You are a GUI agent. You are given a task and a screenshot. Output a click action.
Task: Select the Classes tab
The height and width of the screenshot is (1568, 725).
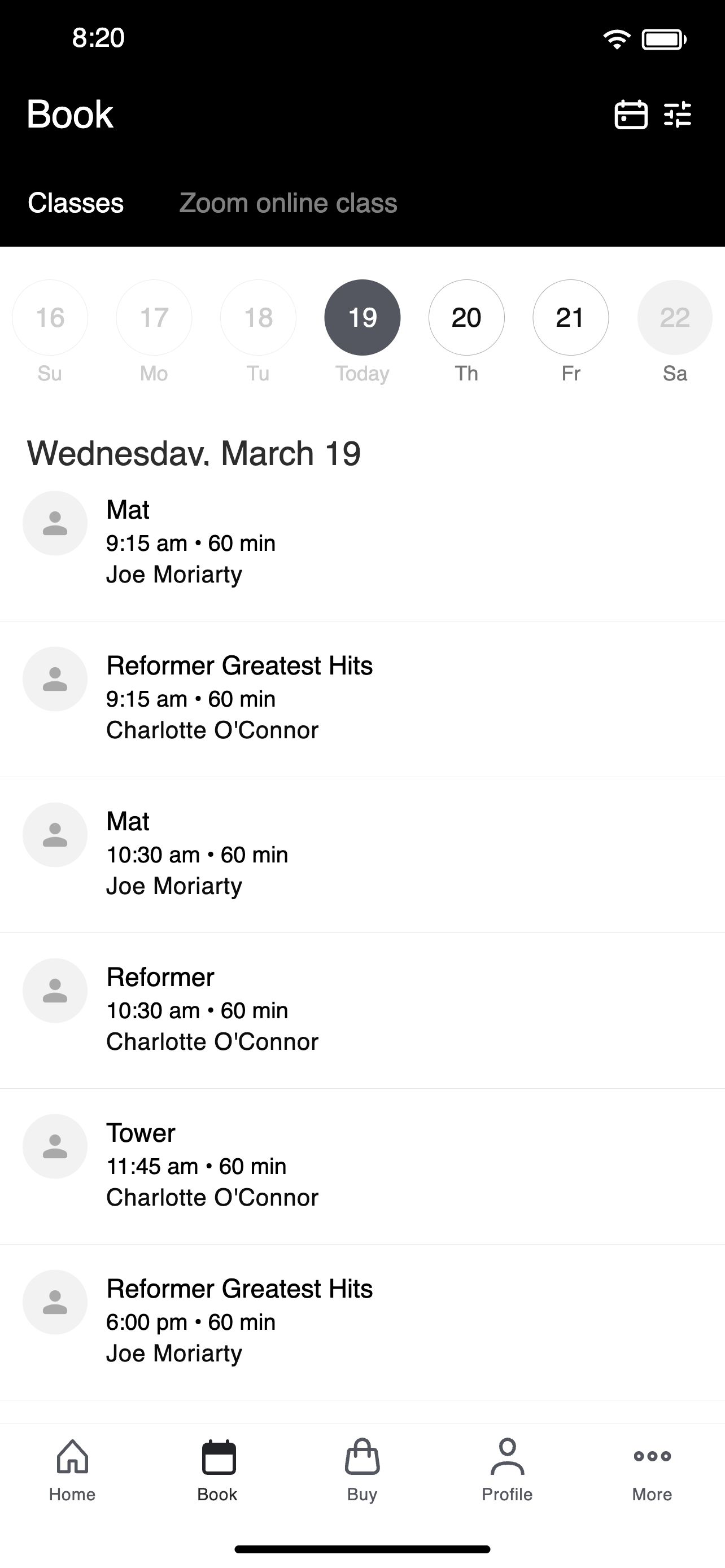(76, 203)
